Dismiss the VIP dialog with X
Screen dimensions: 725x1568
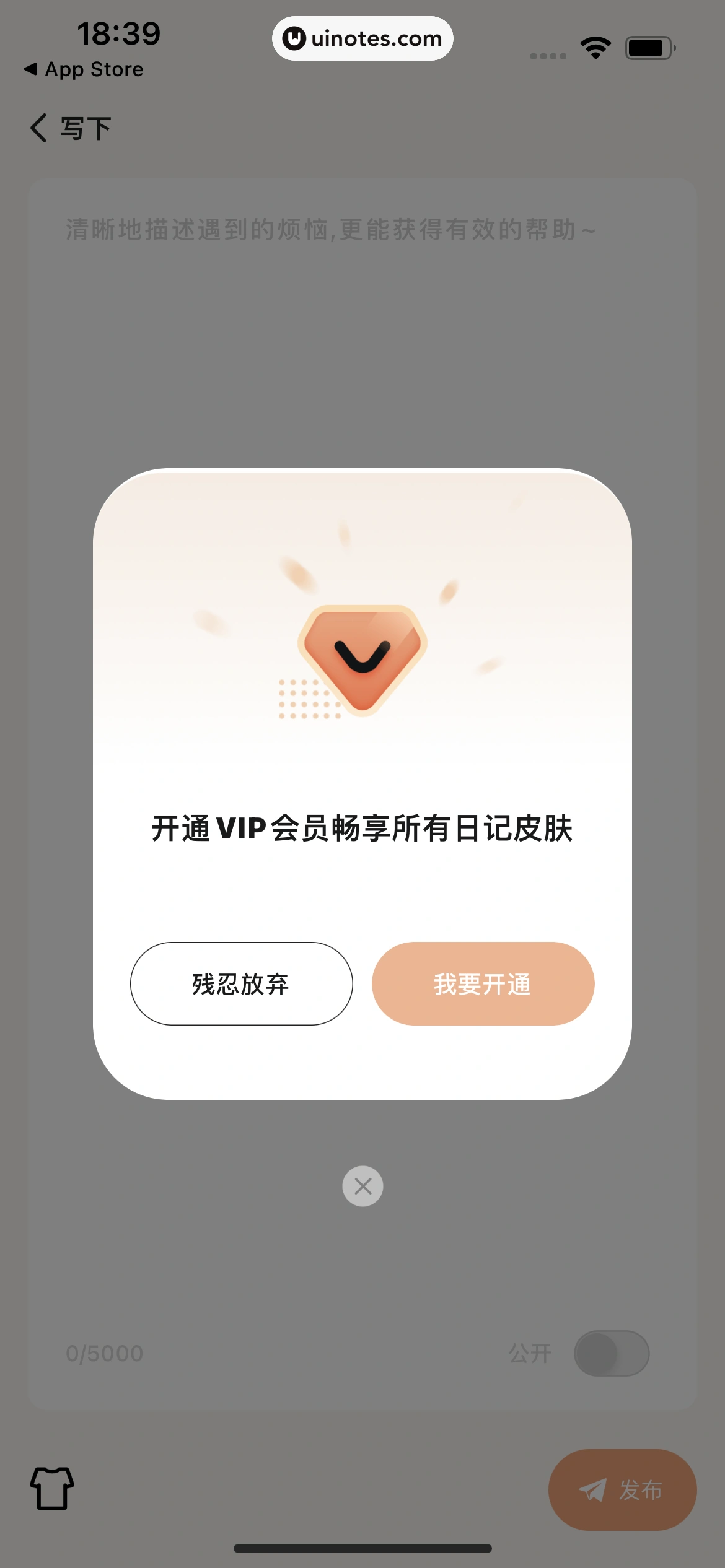coord(362,1186)
